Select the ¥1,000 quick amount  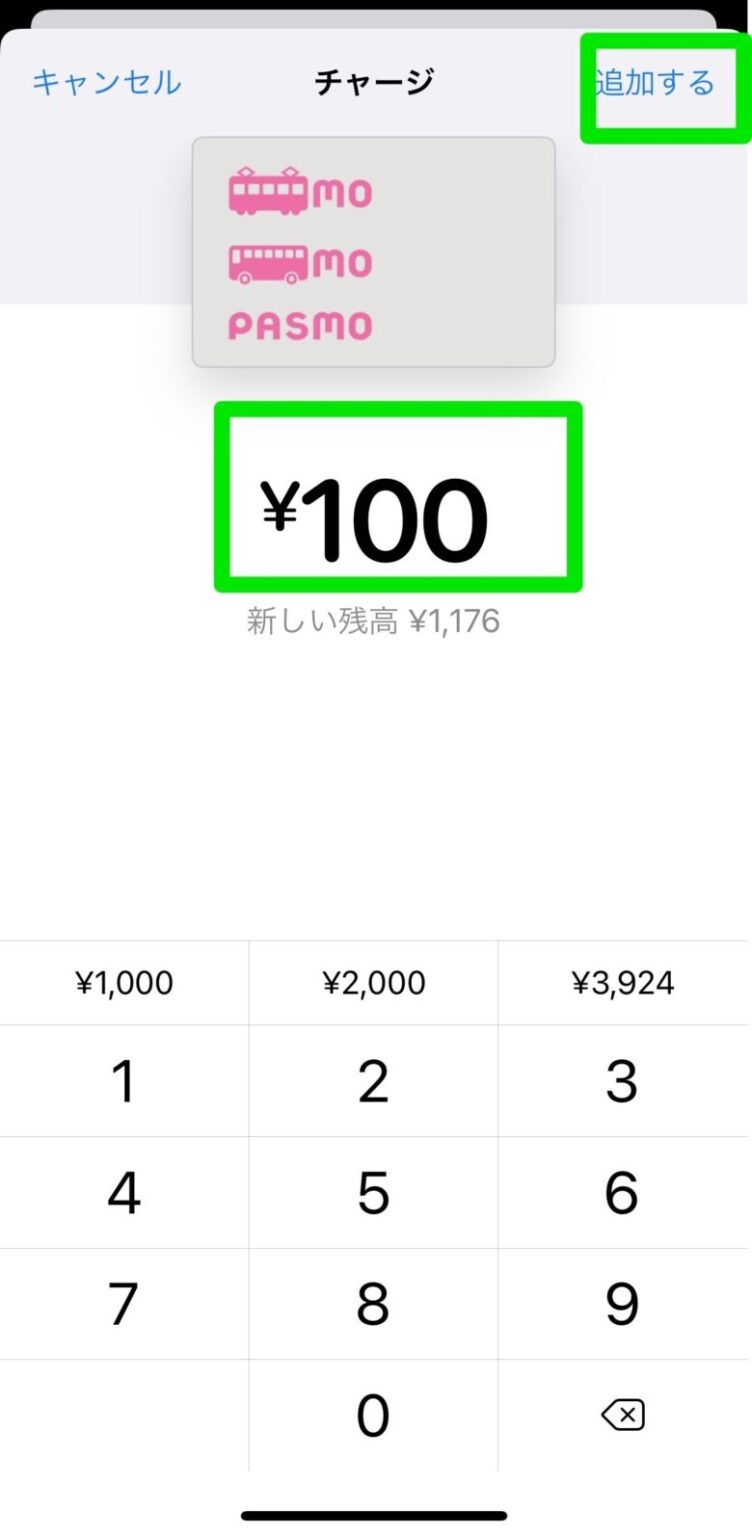coord(124,983)
